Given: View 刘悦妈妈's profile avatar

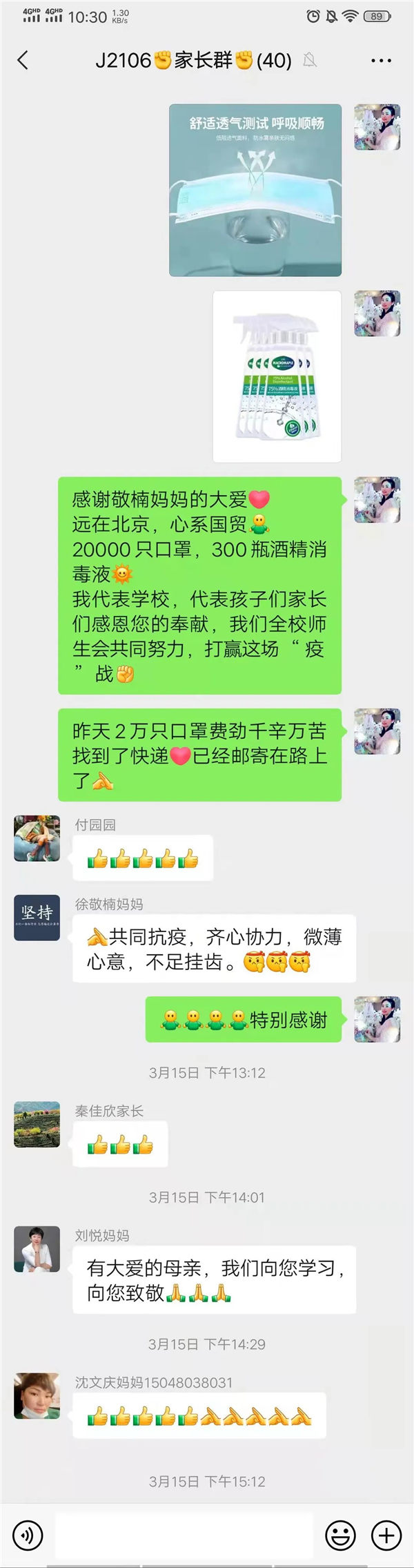Looking at the screenshot, I should [x=37, y=1249].
